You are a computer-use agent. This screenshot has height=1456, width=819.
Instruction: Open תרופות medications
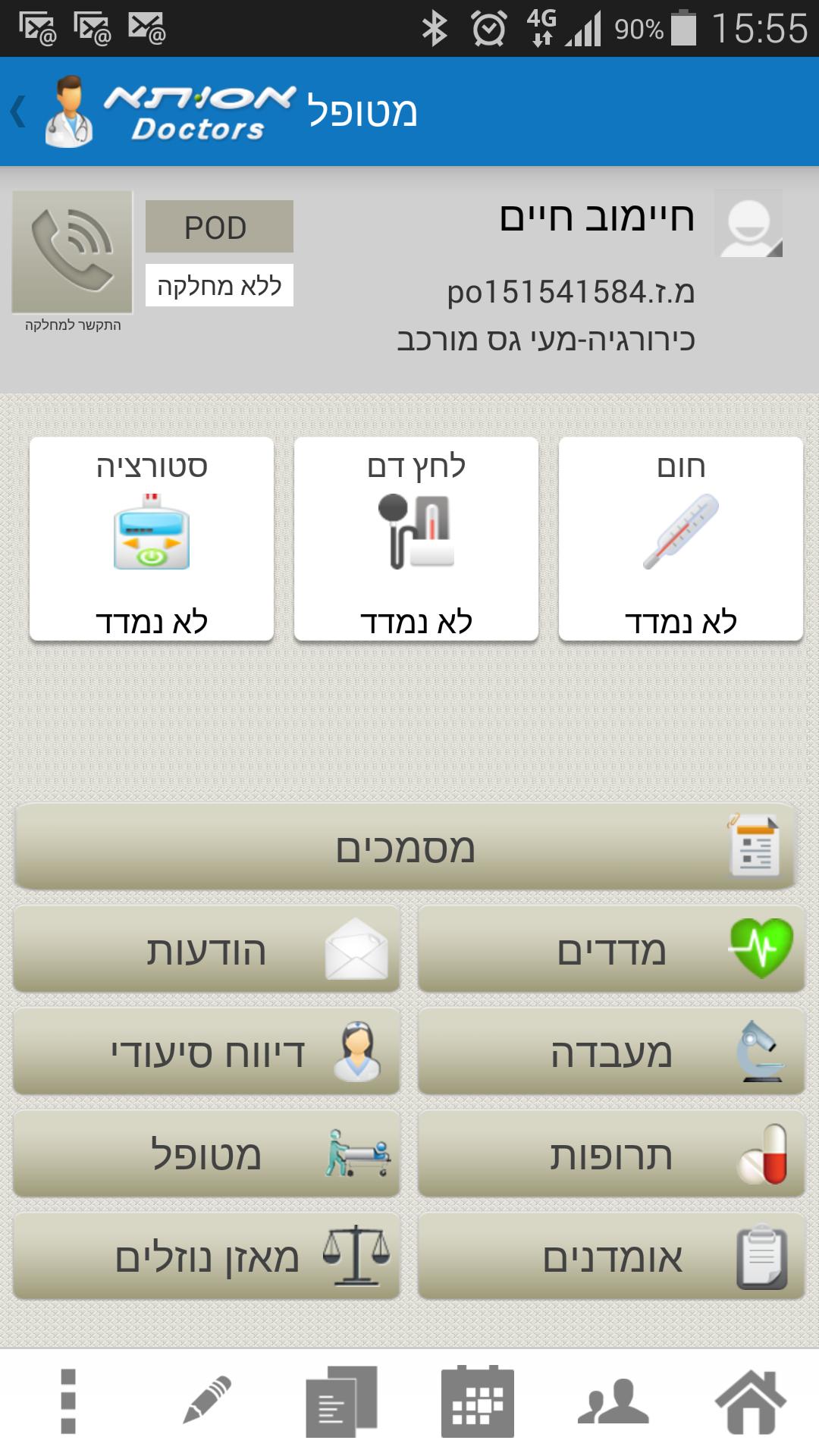coord(611,1154)
